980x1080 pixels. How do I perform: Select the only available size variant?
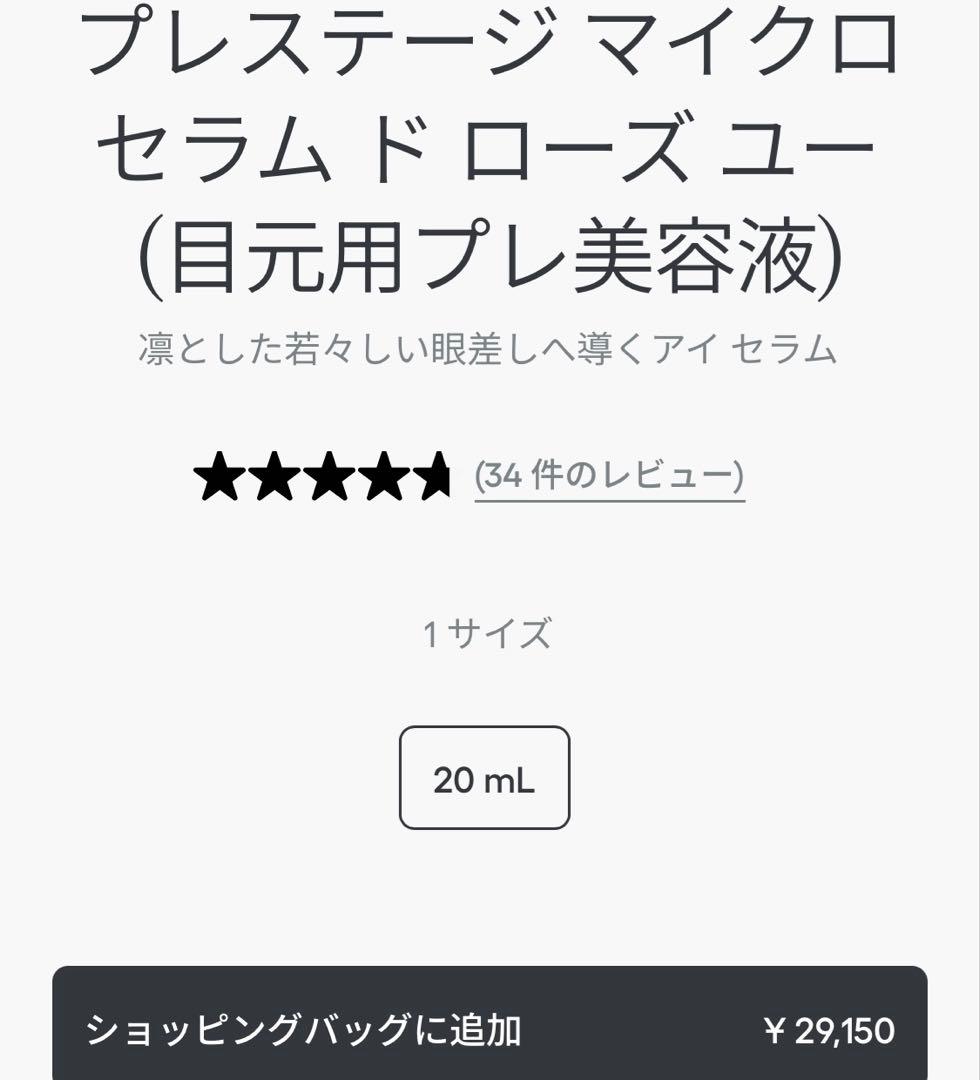point(483,779)
